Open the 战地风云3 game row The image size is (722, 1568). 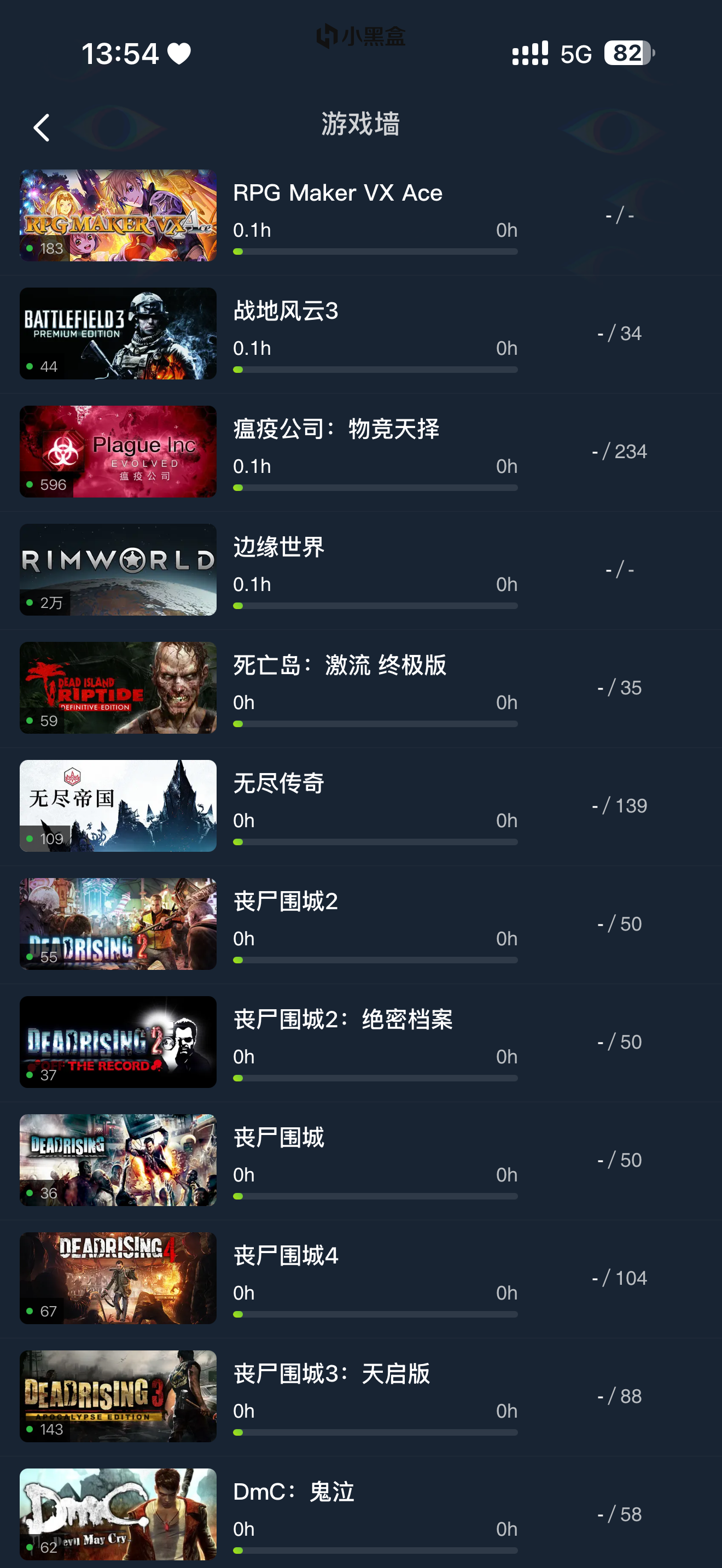[360, 334]
